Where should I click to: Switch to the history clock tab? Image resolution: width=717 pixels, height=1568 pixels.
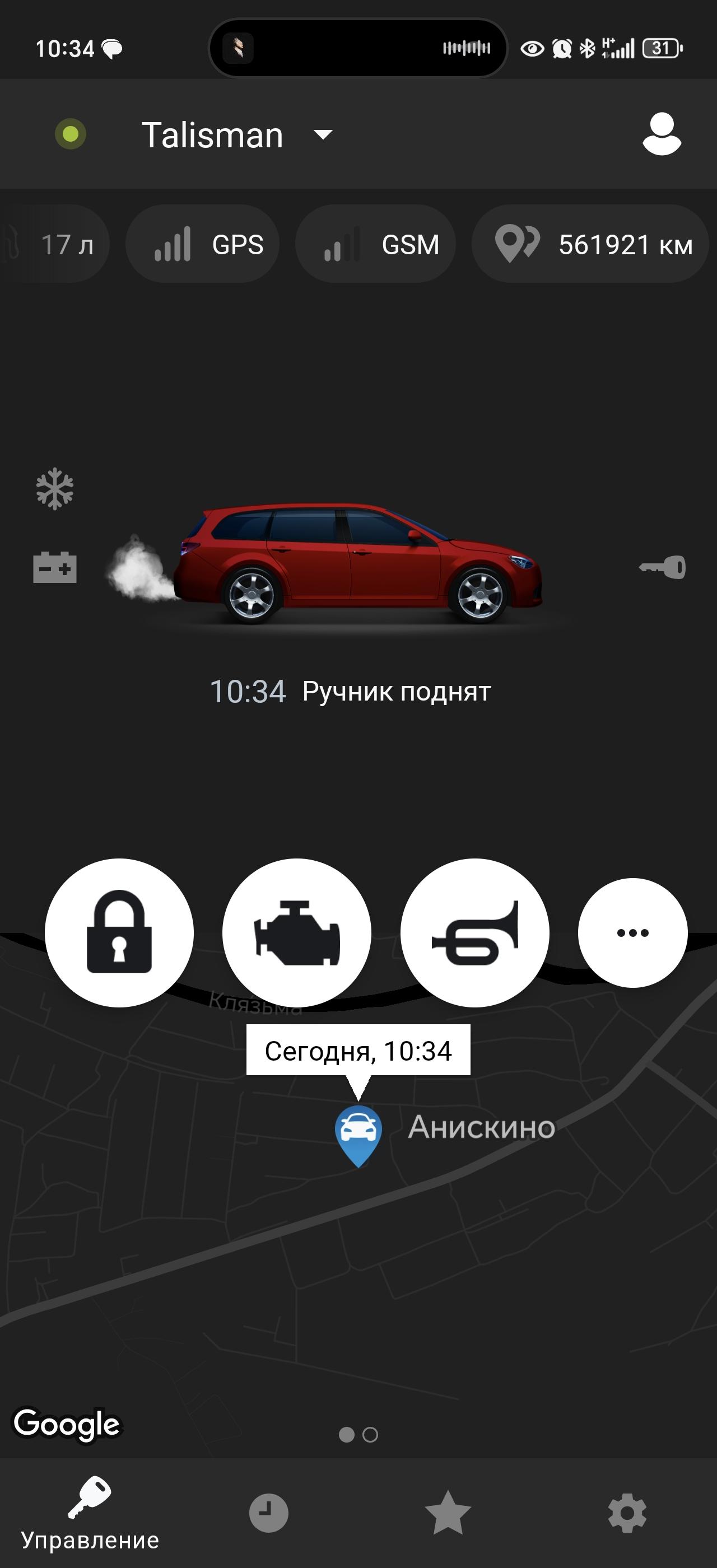click(268, 1513)
